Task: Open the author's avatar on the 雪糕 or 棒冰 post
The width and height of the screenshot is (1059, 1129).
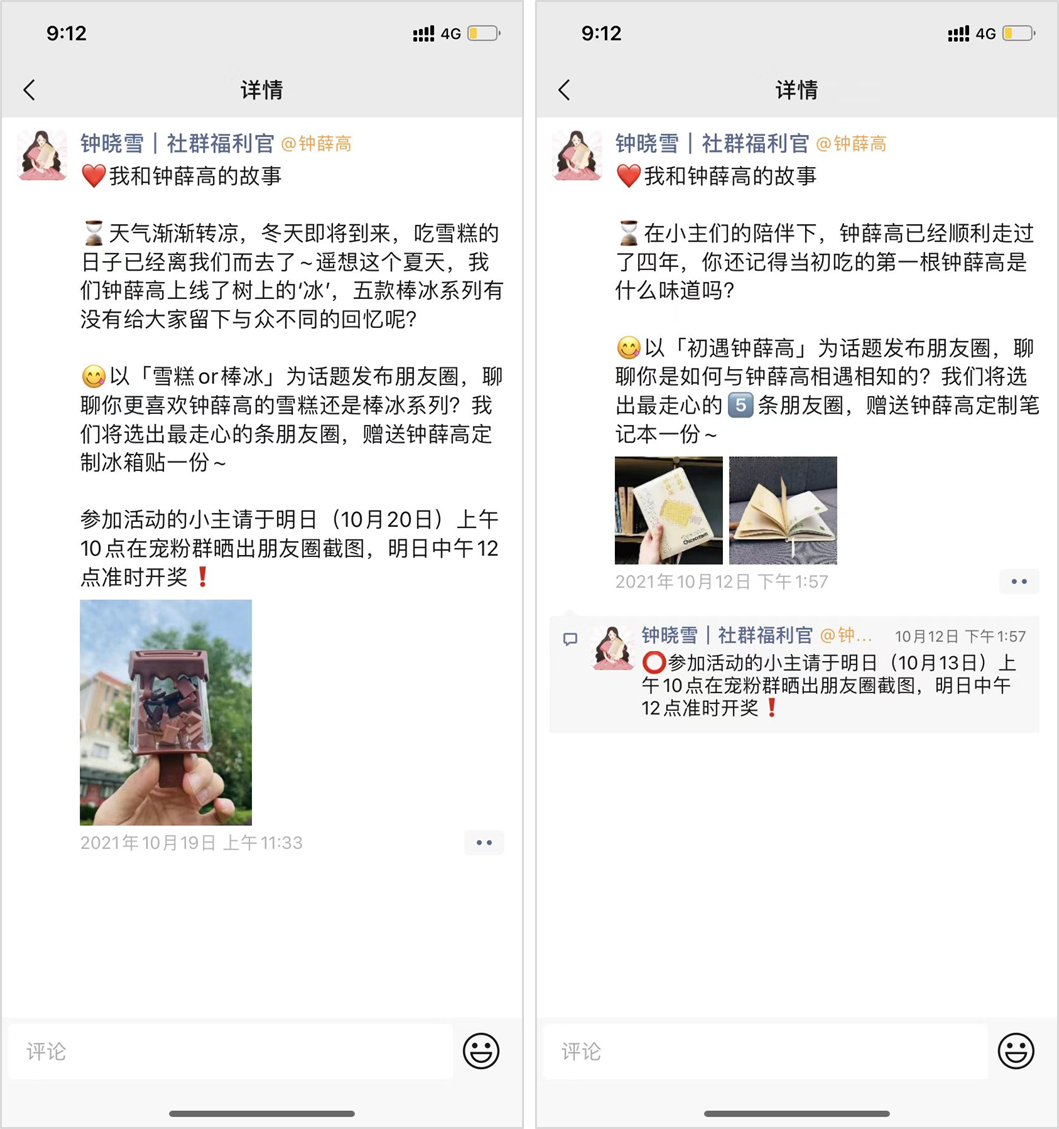Action: coord(43,156)
